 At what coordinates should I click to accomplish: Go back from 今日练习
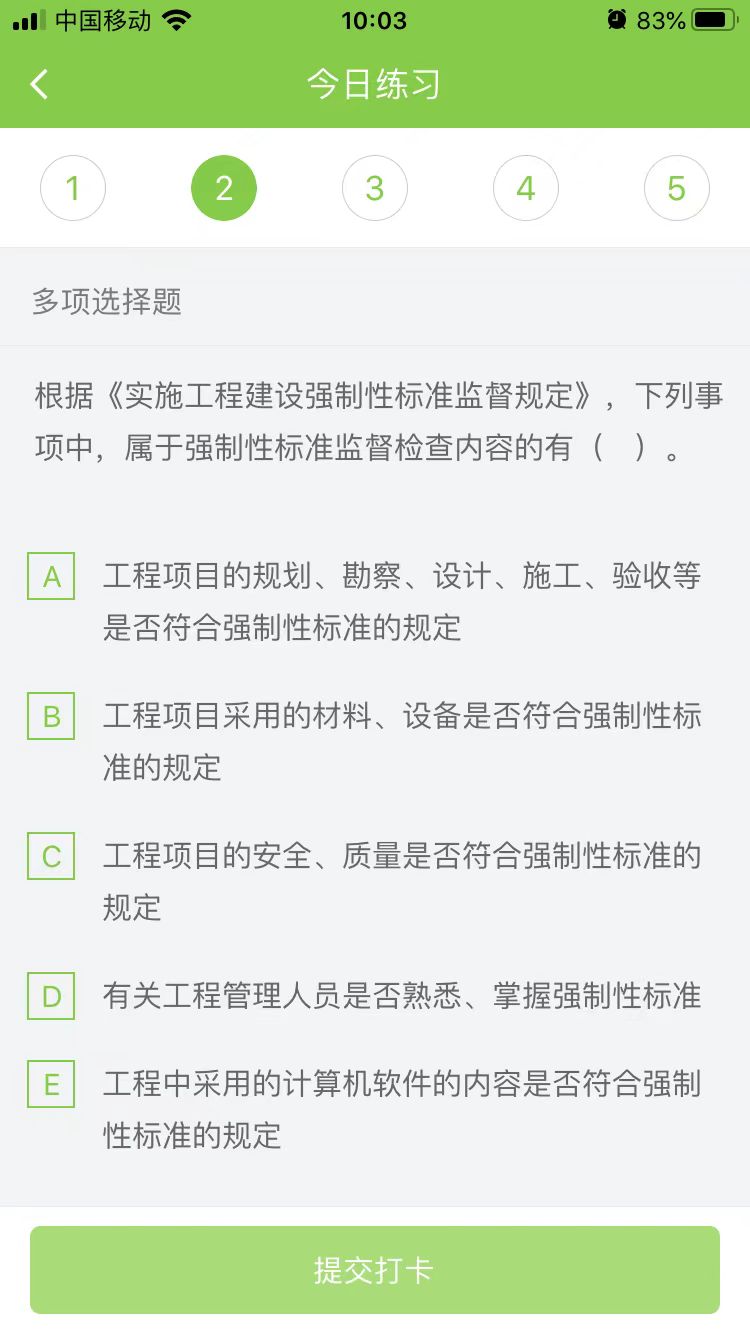[40, 85]
